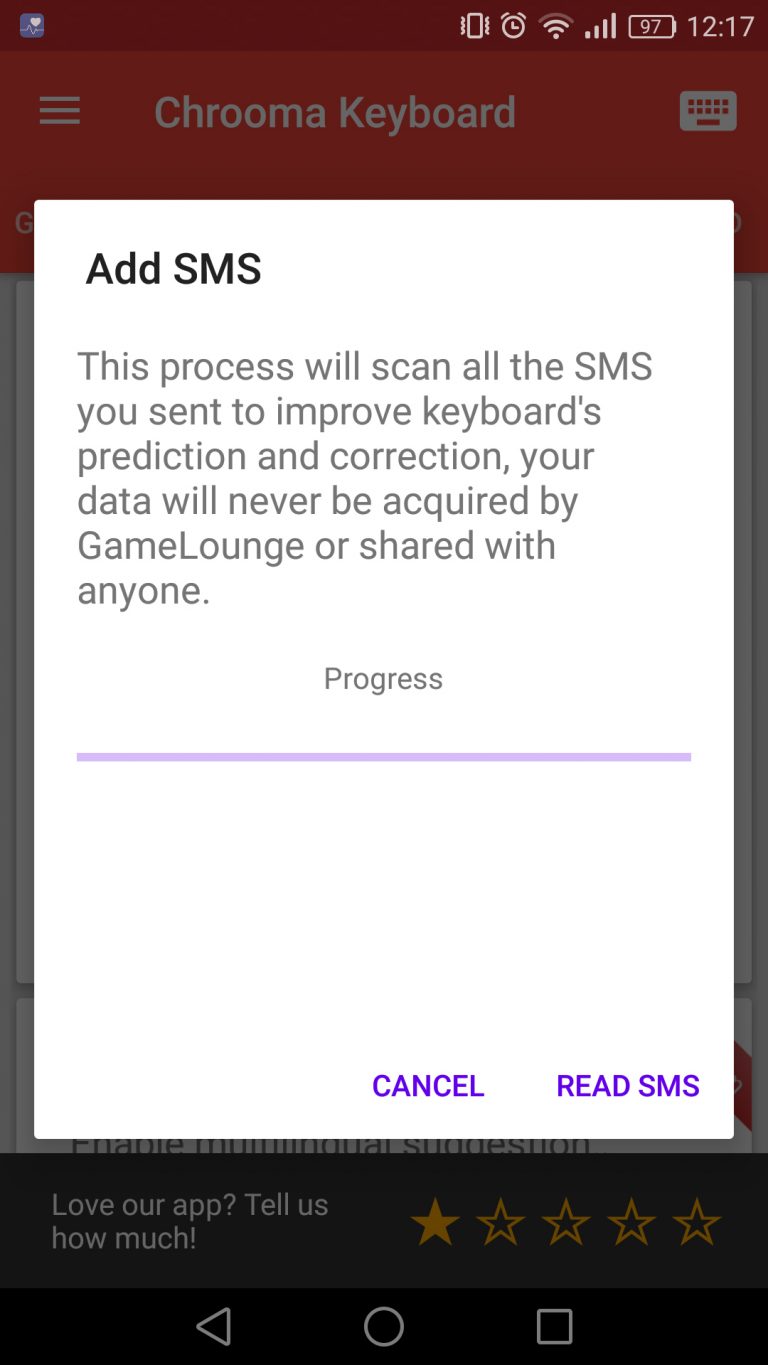Cancel the Add SMS dialog

point(428,1085)
